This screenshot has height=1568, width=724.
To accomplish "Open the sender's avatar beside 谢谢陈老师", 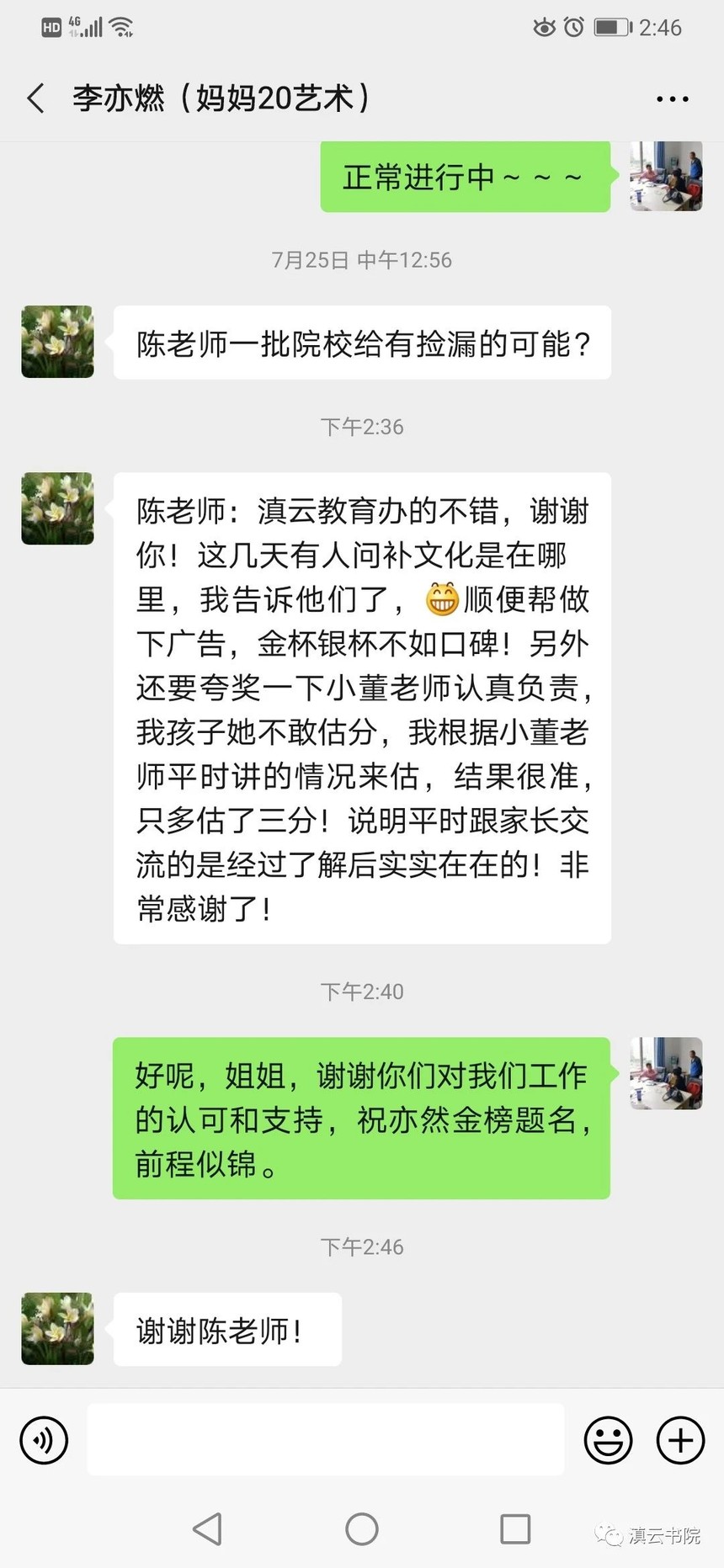I will [57, 1329].
